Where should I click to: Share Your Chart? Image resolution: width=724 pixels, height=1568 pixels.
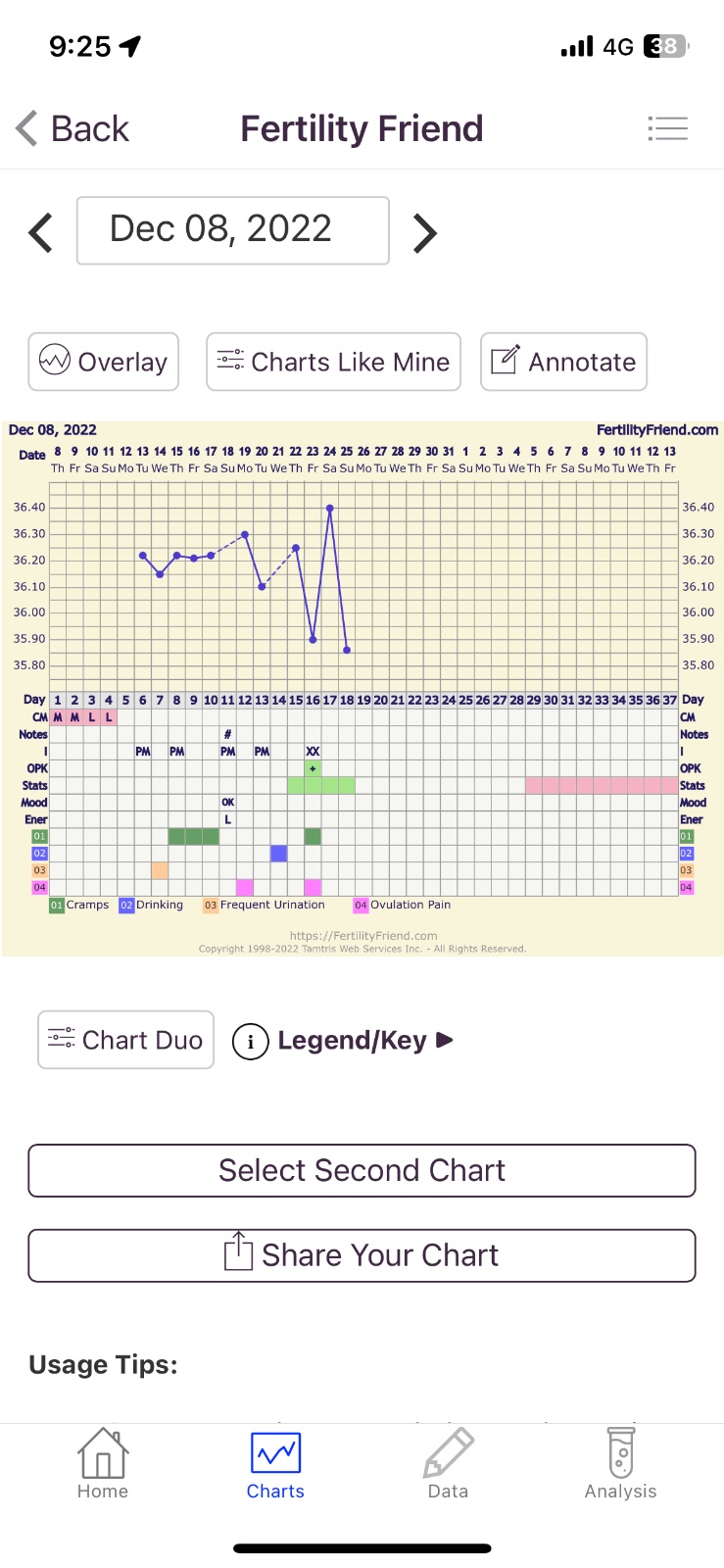[362, 1255]
